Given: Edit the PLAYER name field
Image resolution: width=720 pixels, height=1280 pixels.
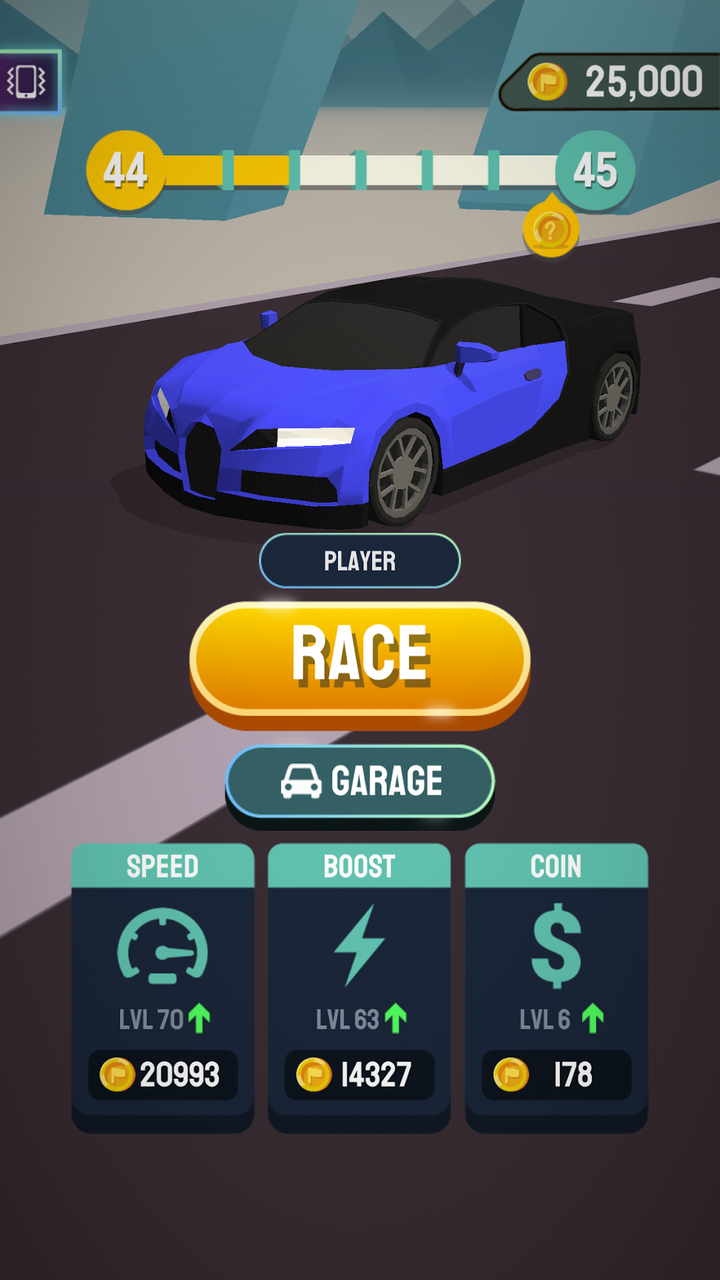Looking at the screenshot, I should pos(360,561).
